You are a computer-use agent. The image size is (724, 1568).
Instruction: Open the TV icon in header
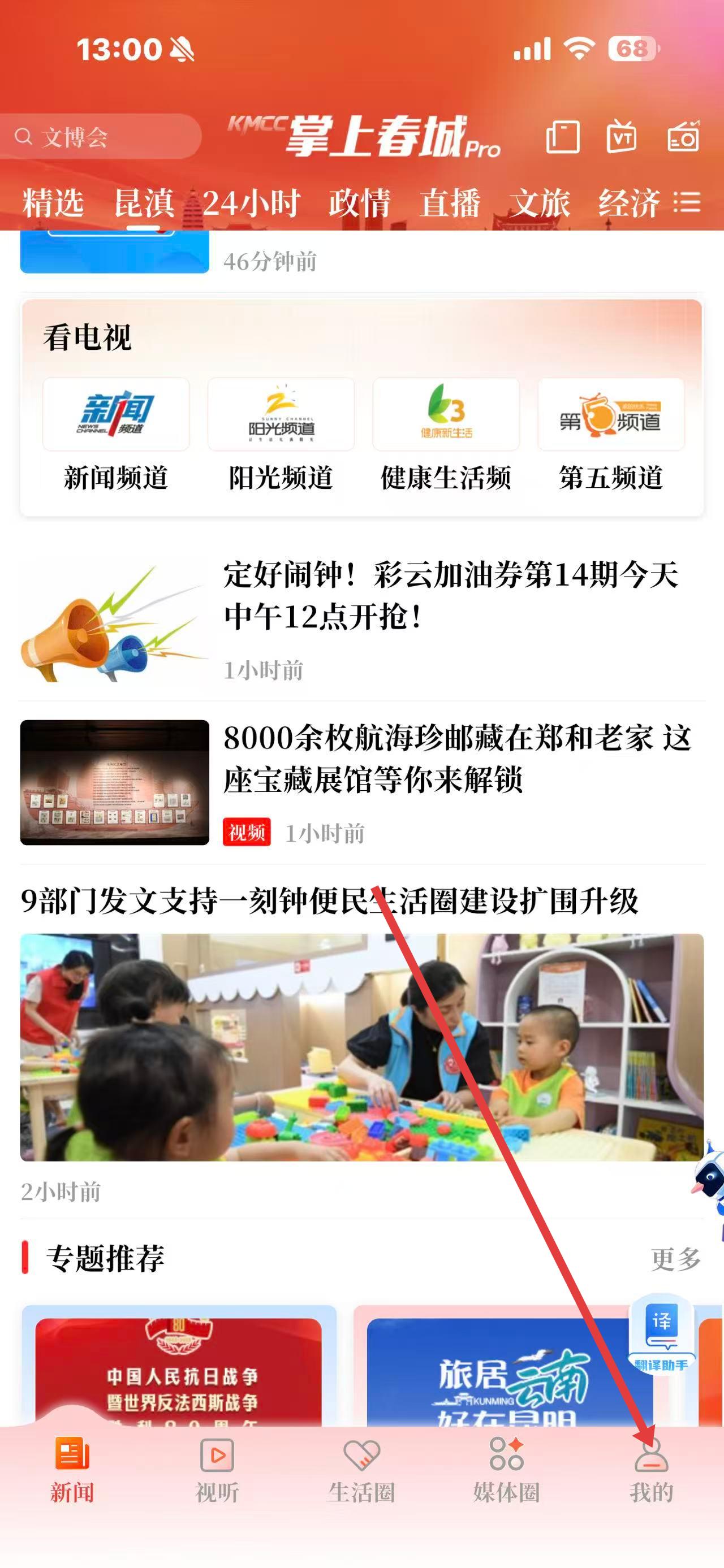pos(621,136)
